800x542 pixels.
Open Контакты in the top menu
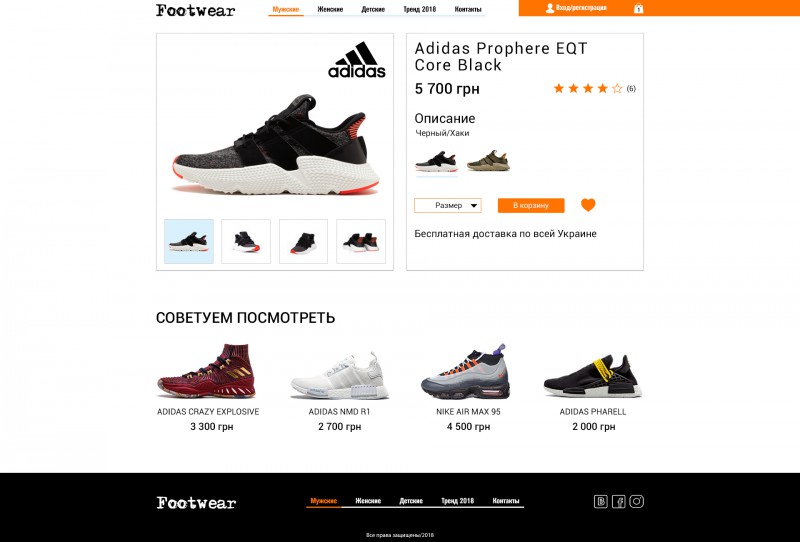coord(468,9)
